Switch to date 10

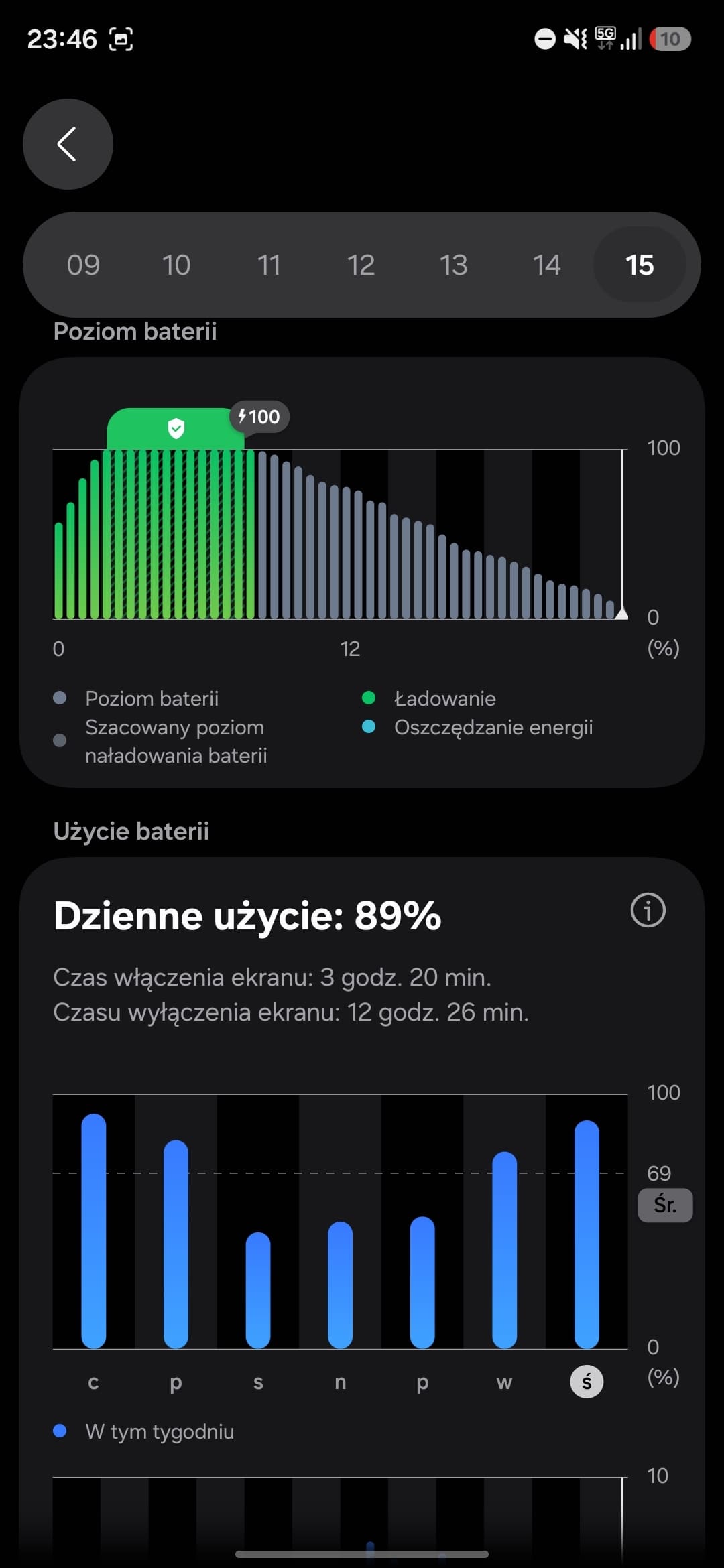tap(176, 265)
